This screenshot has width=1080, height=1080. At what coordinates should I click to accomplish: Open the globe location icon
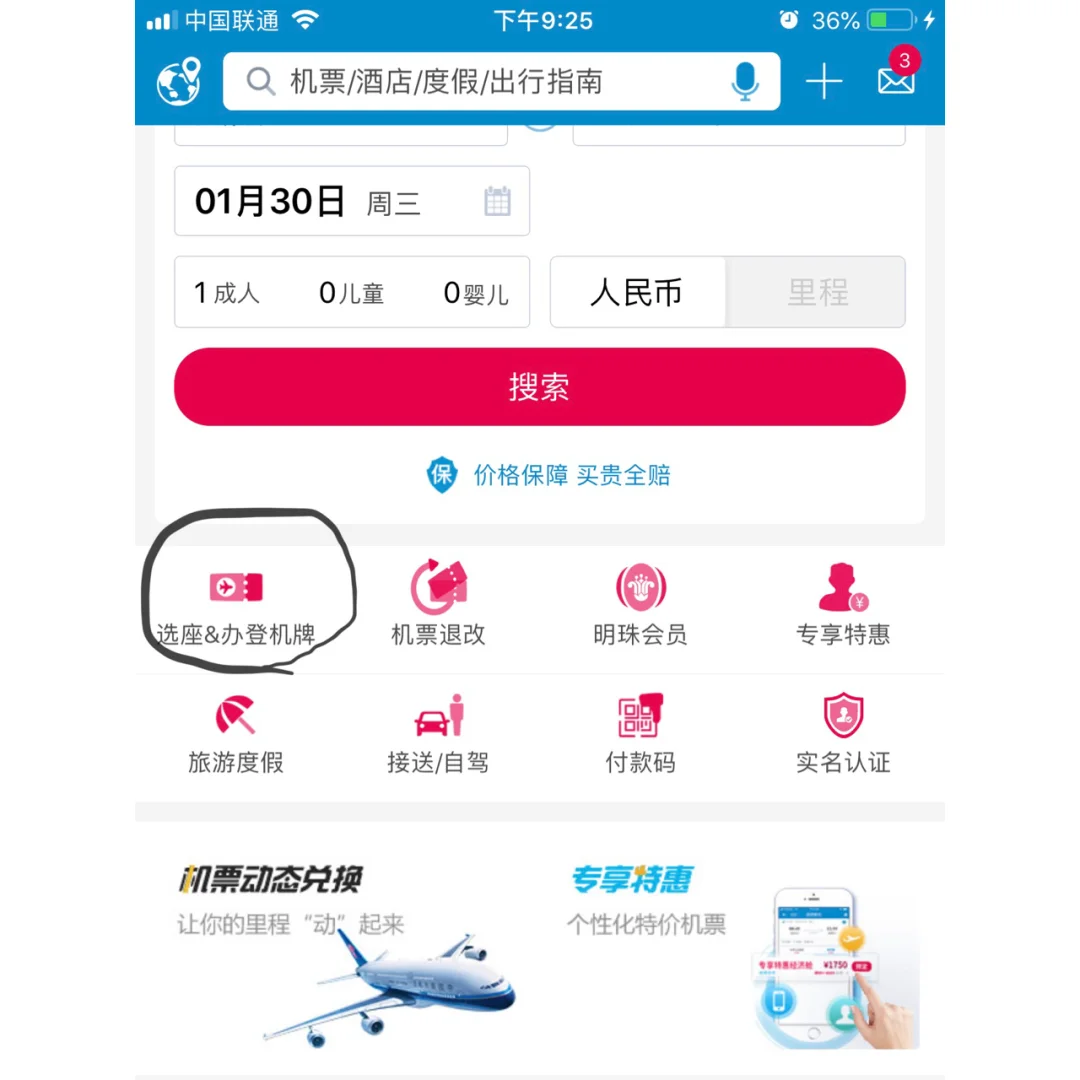pos(179,82)
